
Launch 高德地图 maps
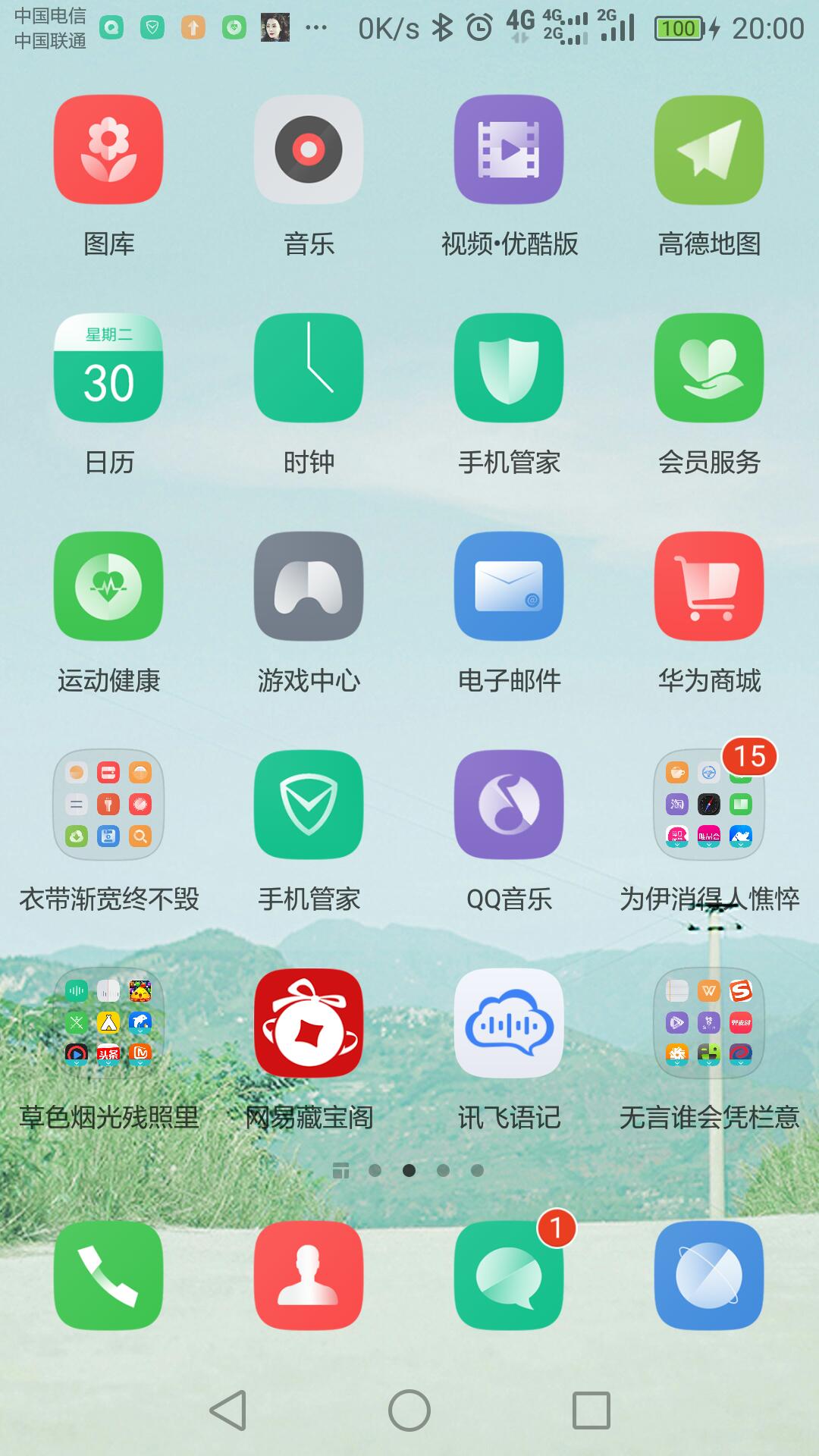pos(709,149)
